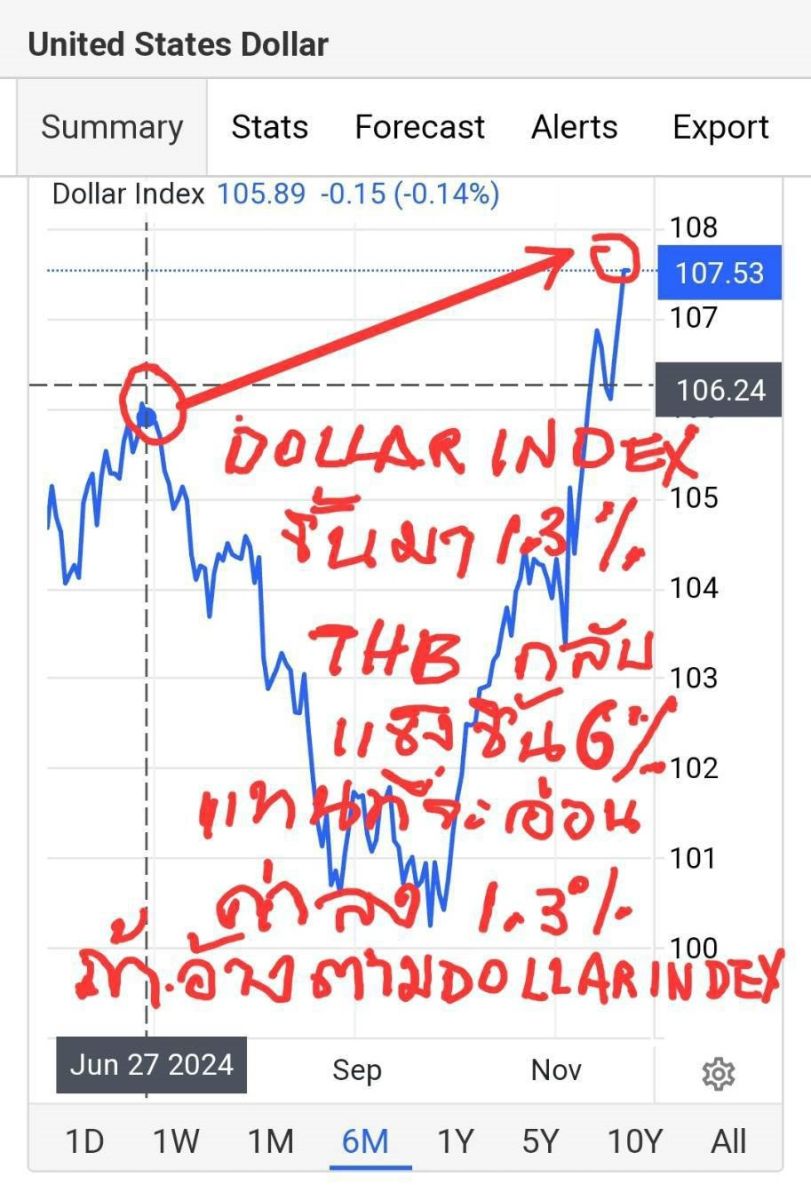Open chart settings gear icon

[x=718, y=1074]
